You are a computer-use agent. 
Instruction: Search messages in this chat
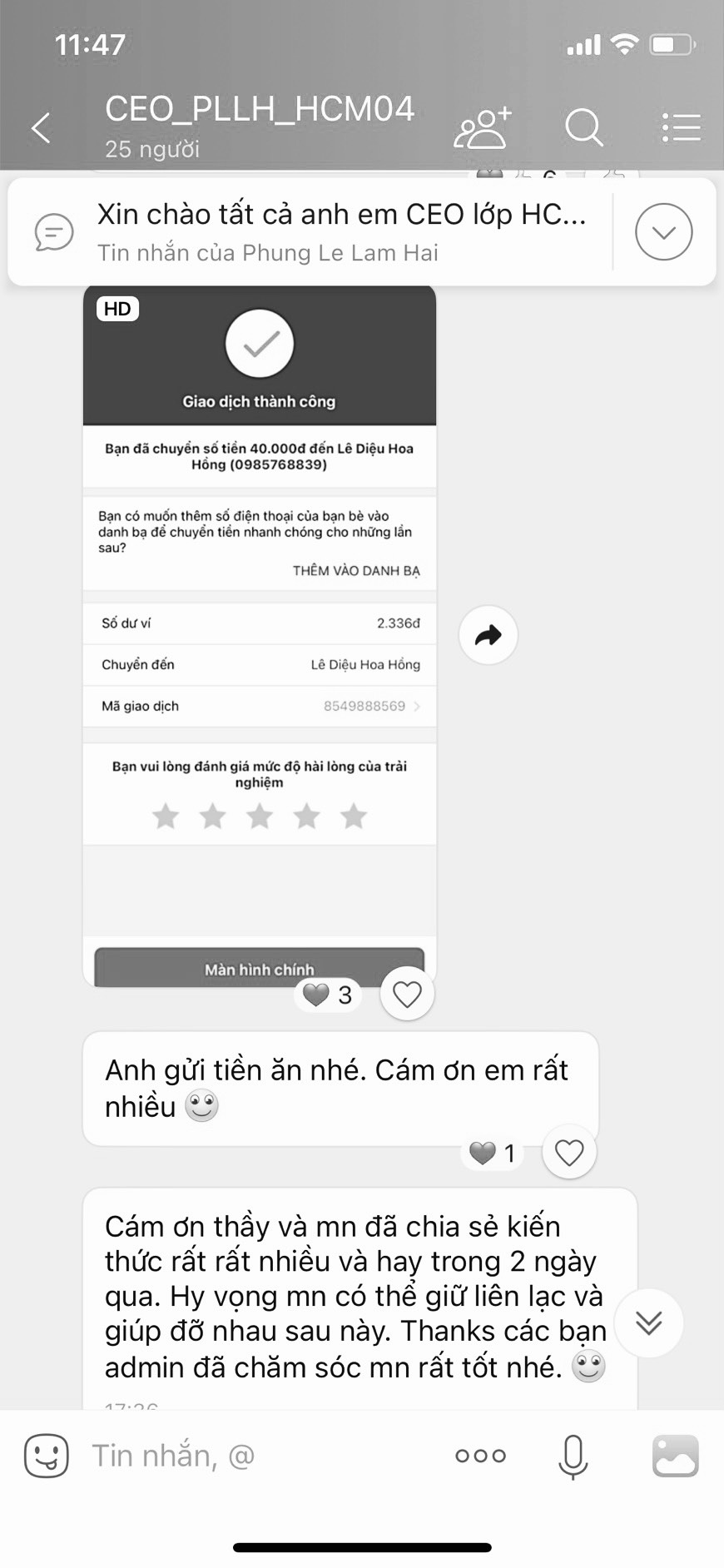pyautogui.click(x=583, y=128)
